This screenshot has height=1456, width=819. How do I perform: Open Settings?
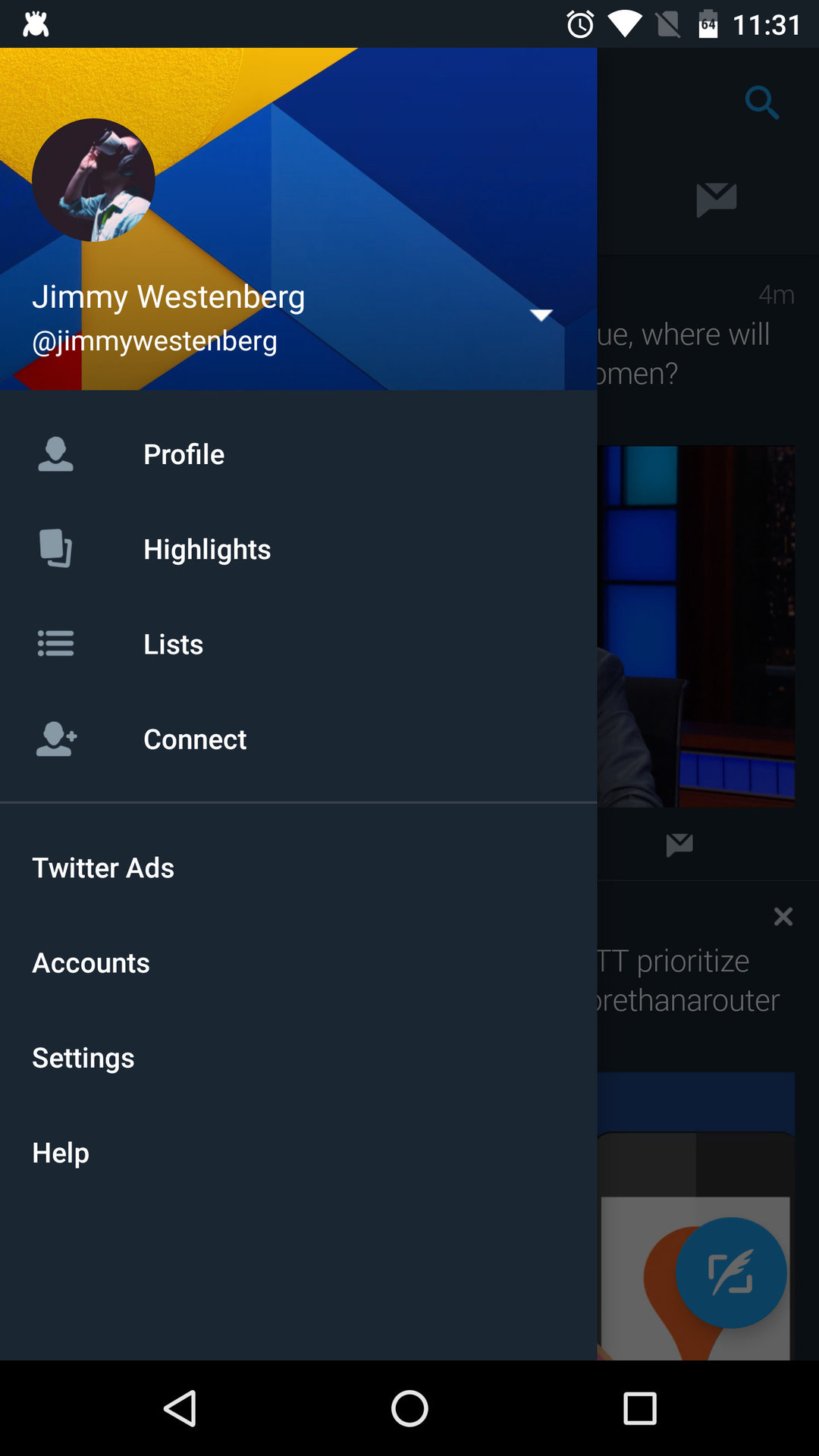point(83,1058)
